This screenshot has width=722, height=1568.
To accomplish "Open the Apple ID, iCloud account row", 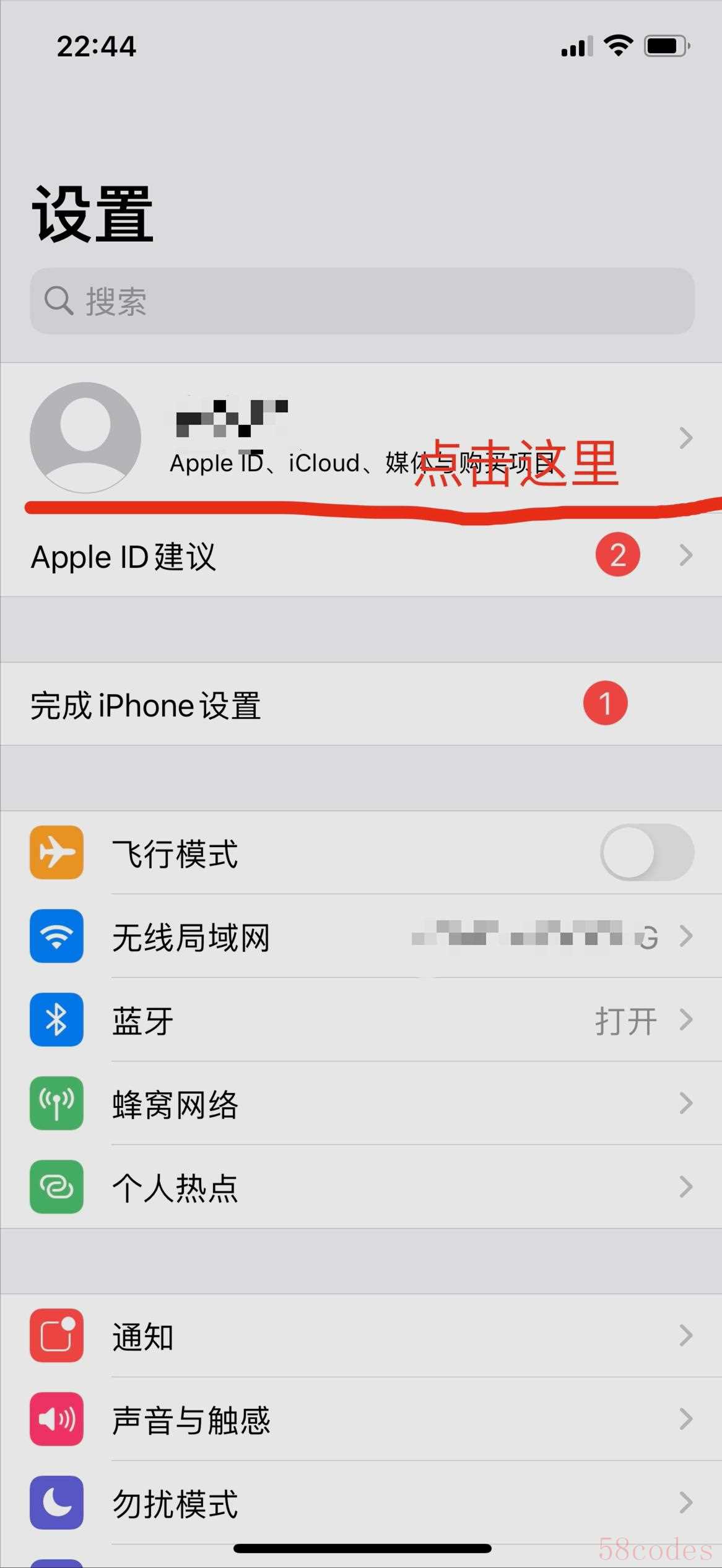I will 361,438.
